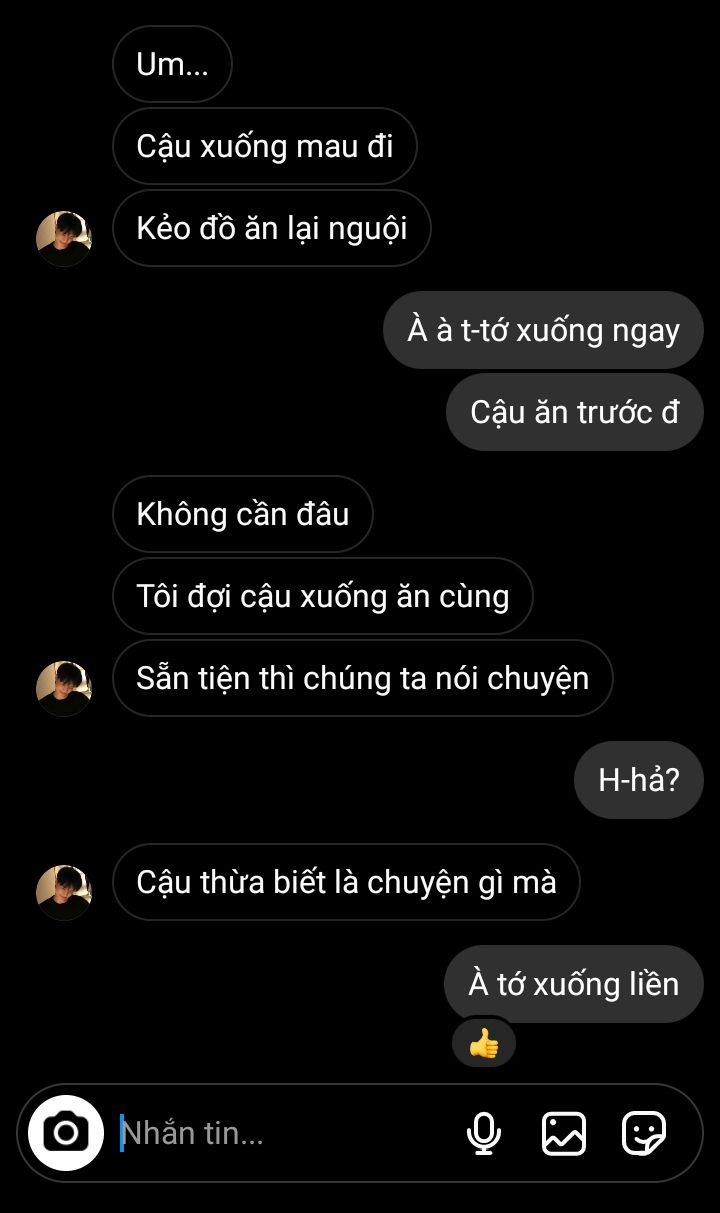Viewport: 720px width, 1213px height.
Task: Open sender's avatar beside Cậu thừa biết là chuyện gì mà
Action: point(64,892)
